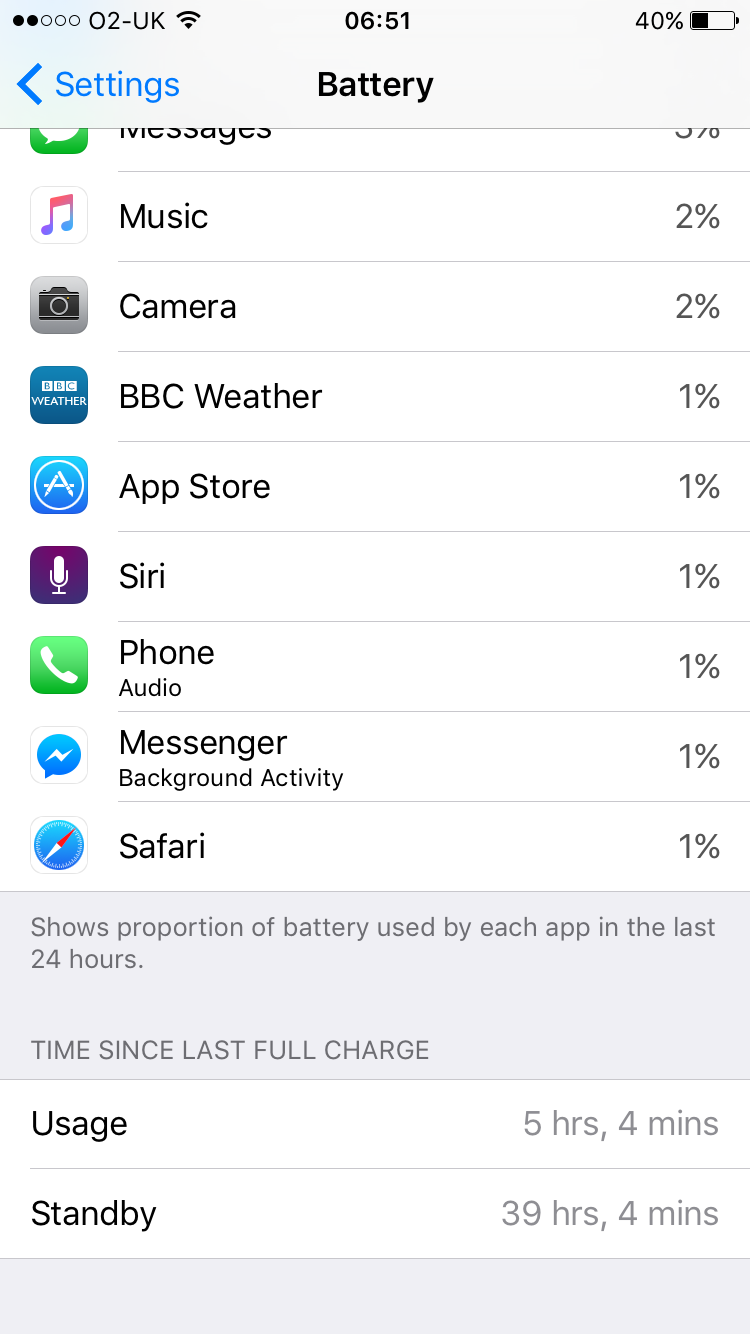
Task: Go back to Settings
Action: [98, 85]
